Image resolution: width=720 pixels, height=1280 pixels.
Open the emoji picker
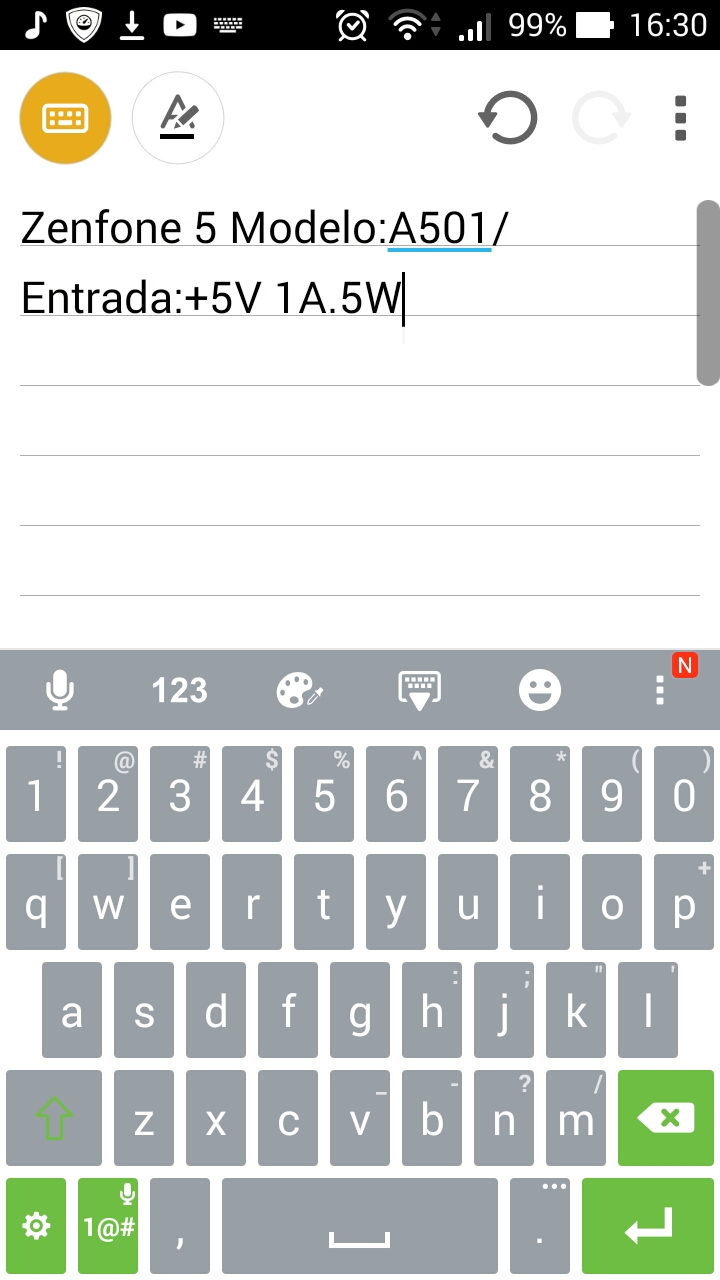540,690
